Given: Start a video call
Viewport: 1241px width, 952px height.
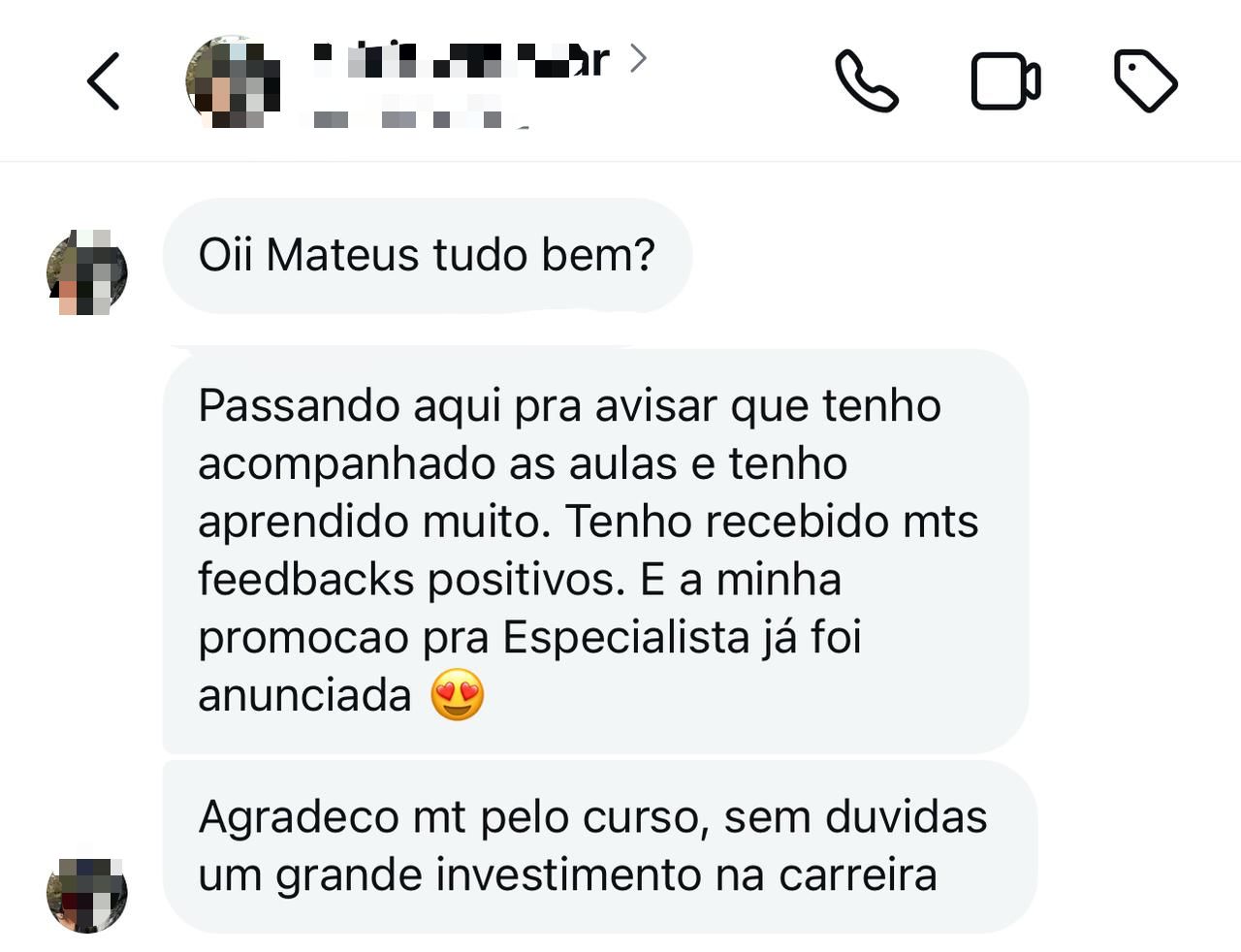Looking at the screenshot, I should 1005,81.
